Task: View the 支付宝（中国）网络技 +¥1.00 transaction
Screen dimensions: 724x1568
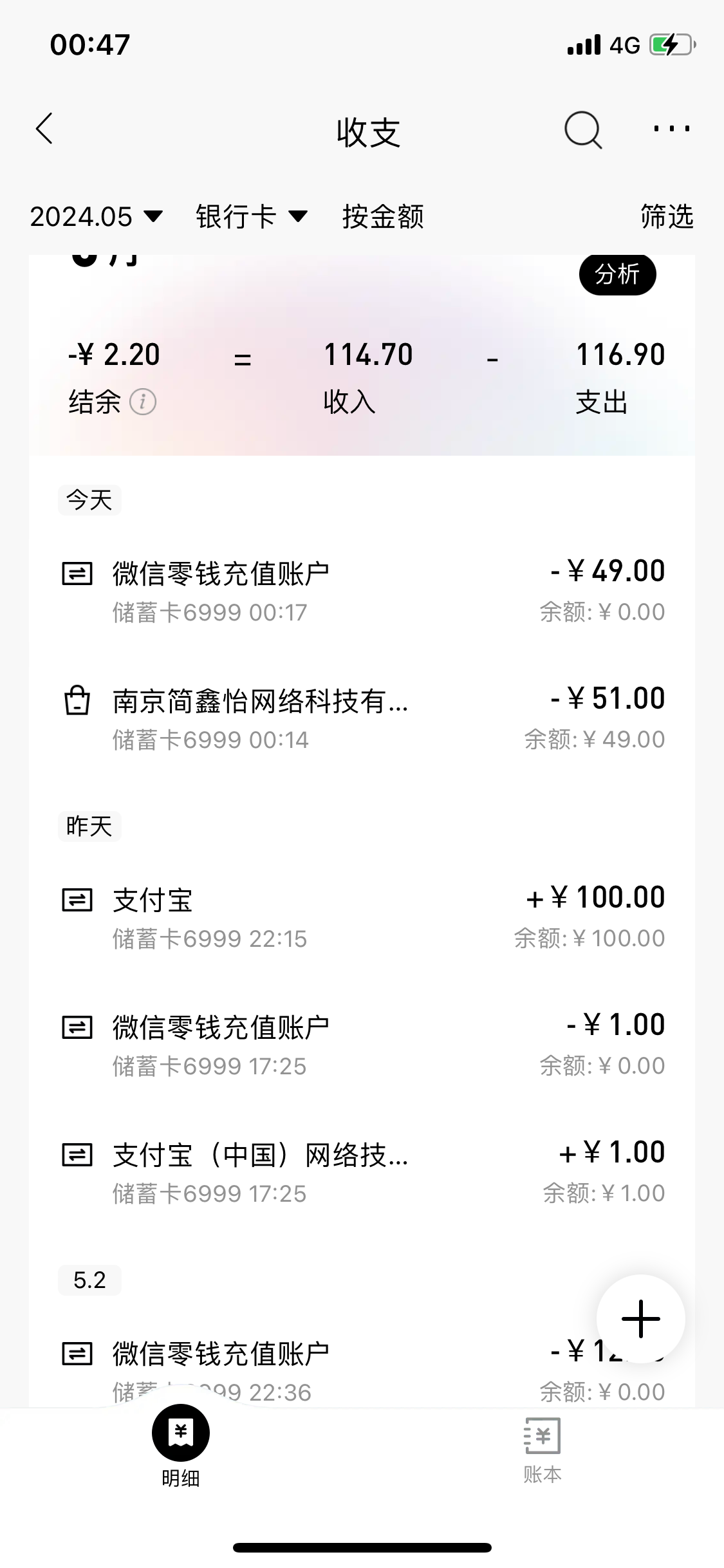Action: [362, 1172]
